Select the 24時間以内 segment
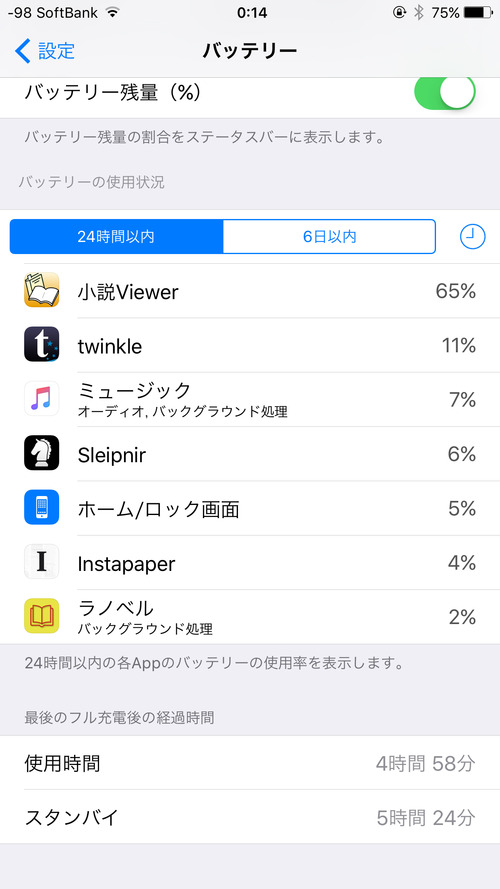 click(x=116, y=236)
